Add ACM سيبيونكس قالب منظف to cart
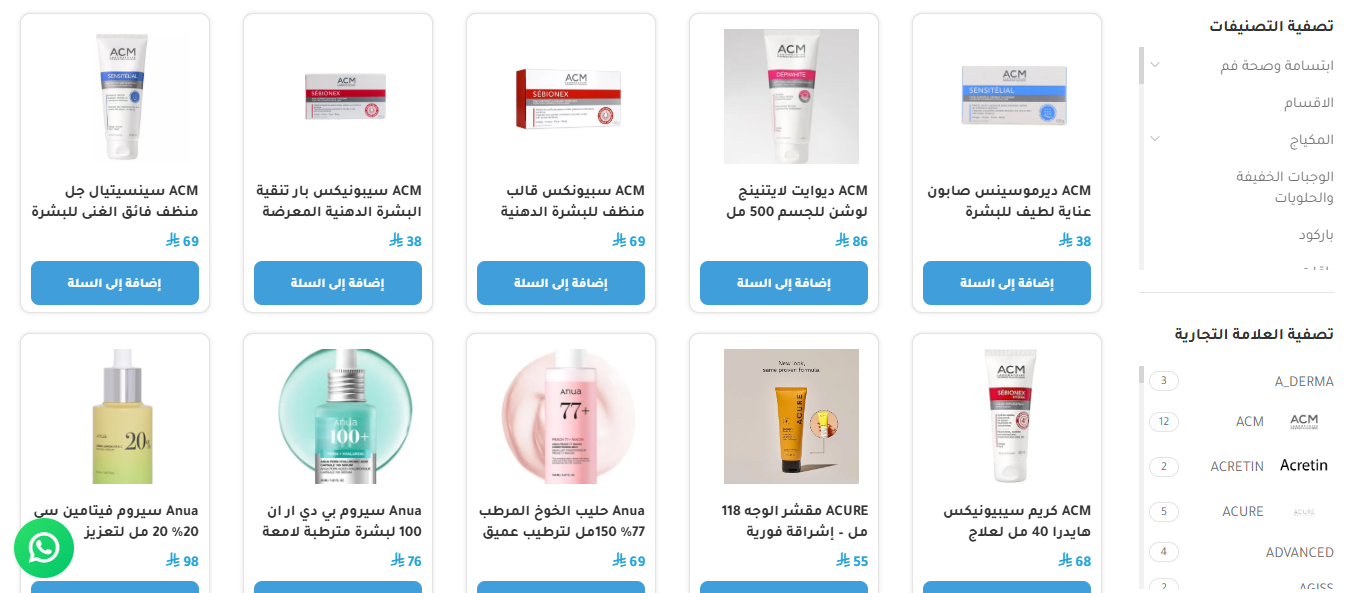 561,283
